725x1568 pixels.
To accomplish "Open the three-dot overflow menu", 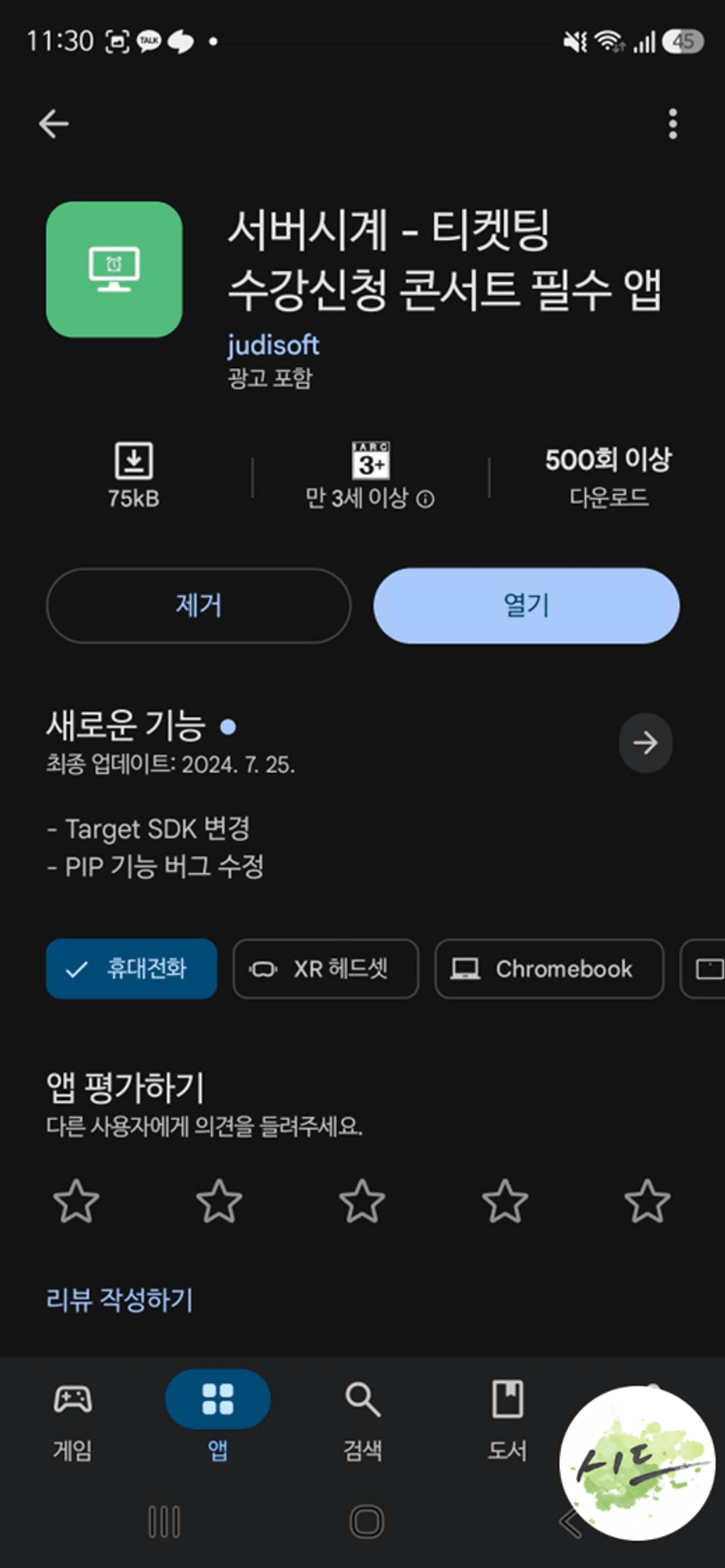I will [x=672, y=124].
